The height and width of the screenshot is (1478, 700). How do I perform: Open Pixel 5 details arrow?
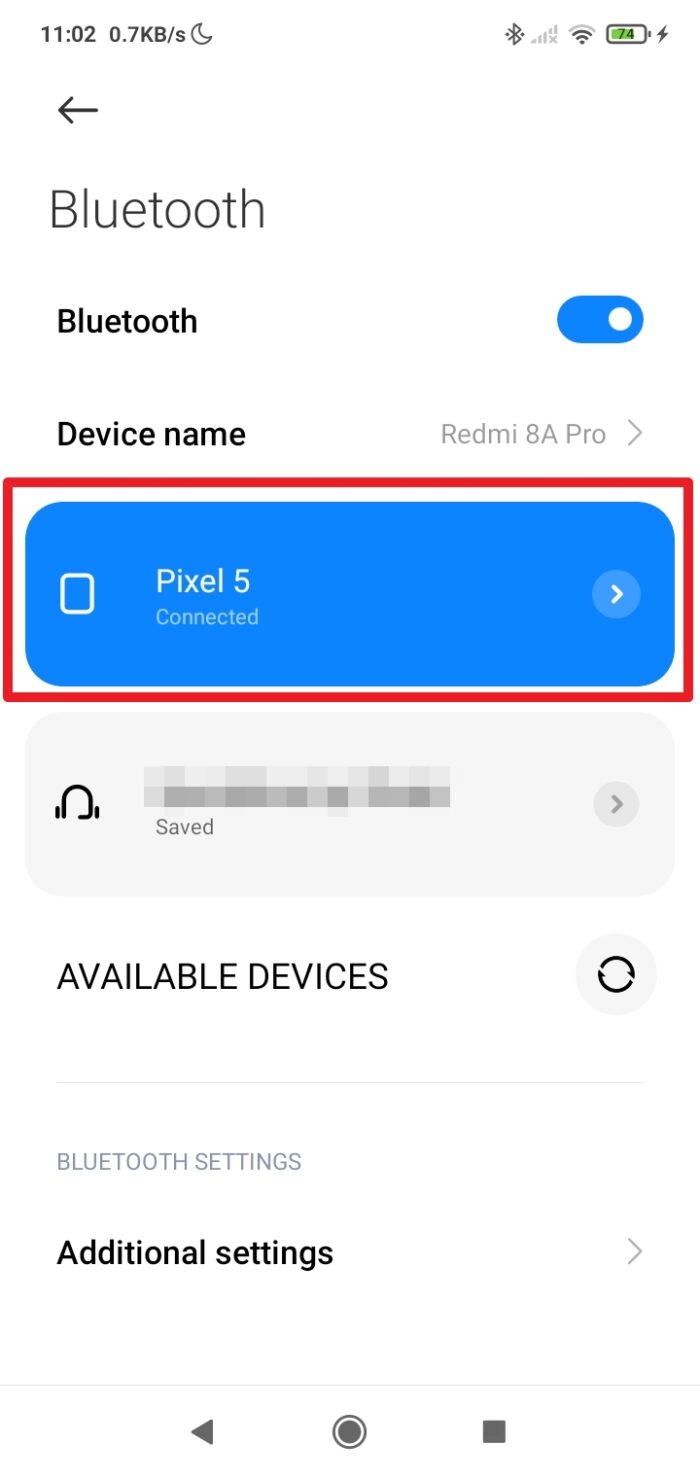[616, 594]
